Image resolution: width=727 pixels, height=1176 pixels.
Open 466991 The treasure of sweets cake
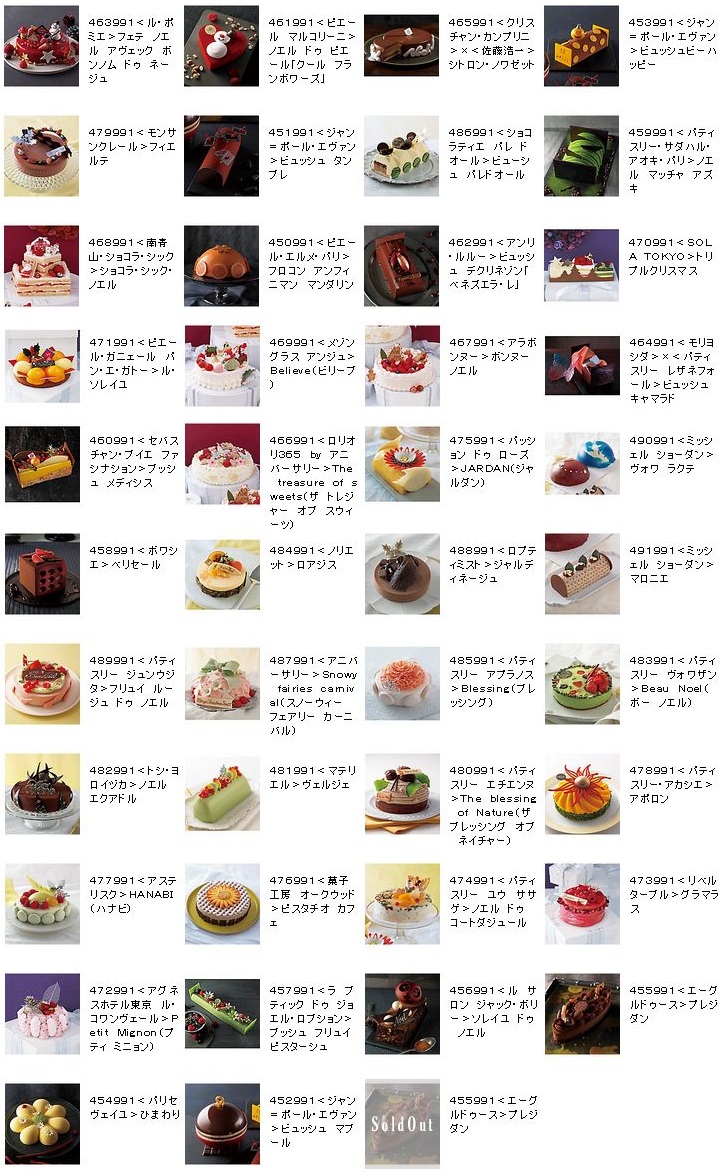(221, 467)
